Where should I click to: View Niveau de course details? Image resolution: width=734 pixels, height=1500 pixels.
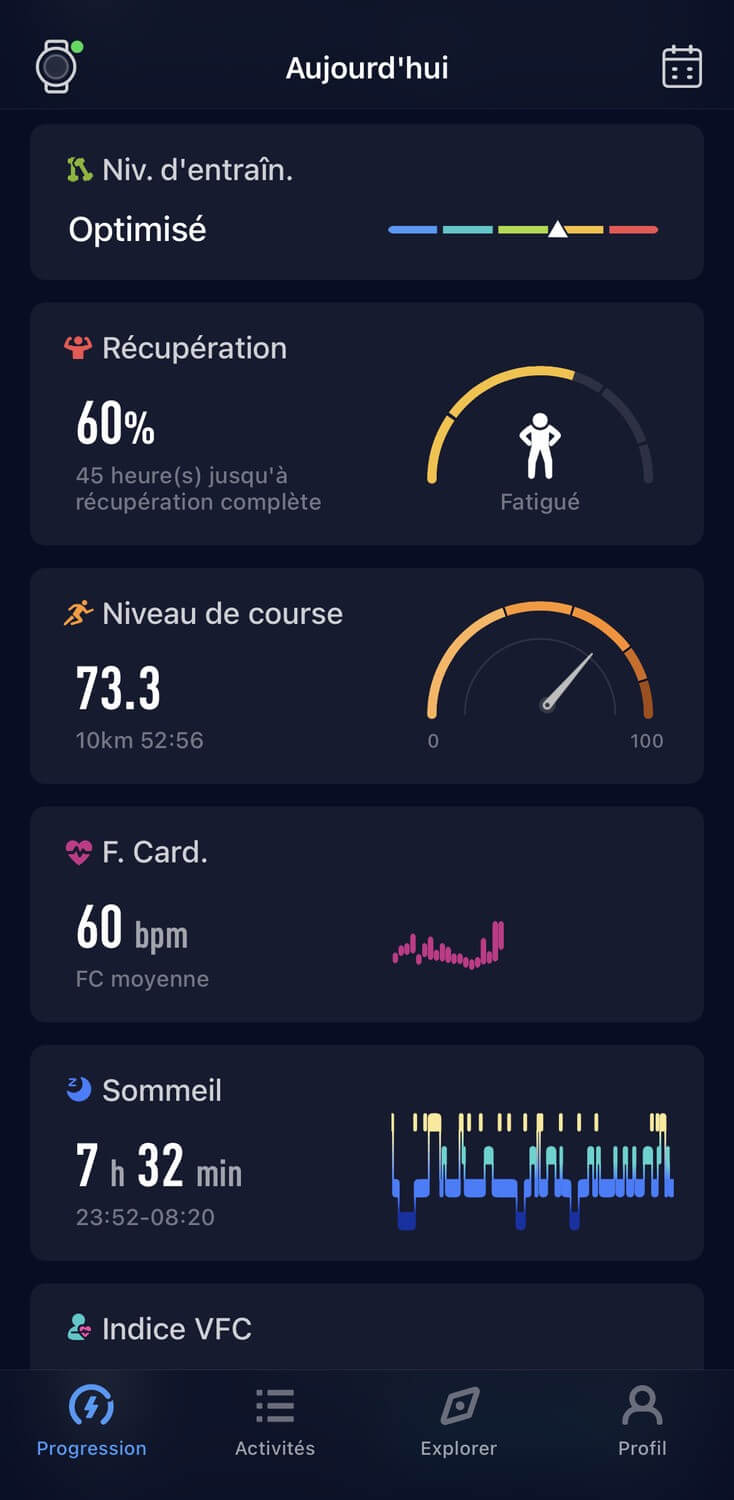[x=367, y=676]
